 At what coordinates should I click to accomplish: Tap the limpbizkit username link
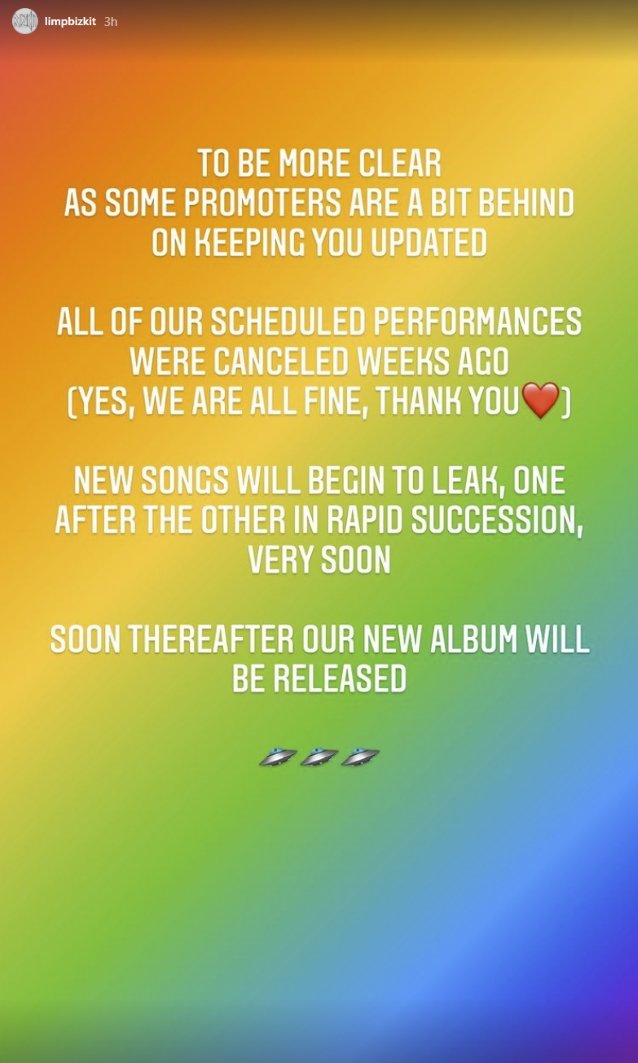pyautogui.click(x=69, y=21)
